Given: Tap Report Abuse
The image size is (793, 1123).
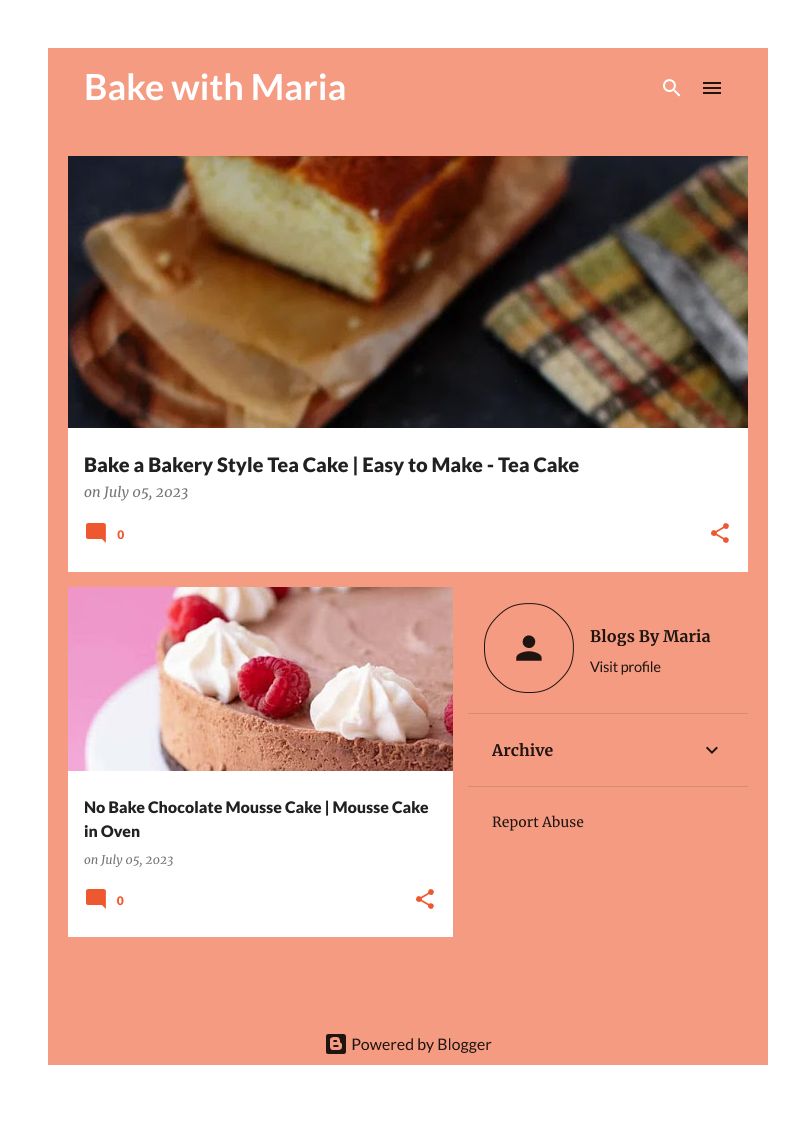Looking at the screenshot, I should point(537,821).
